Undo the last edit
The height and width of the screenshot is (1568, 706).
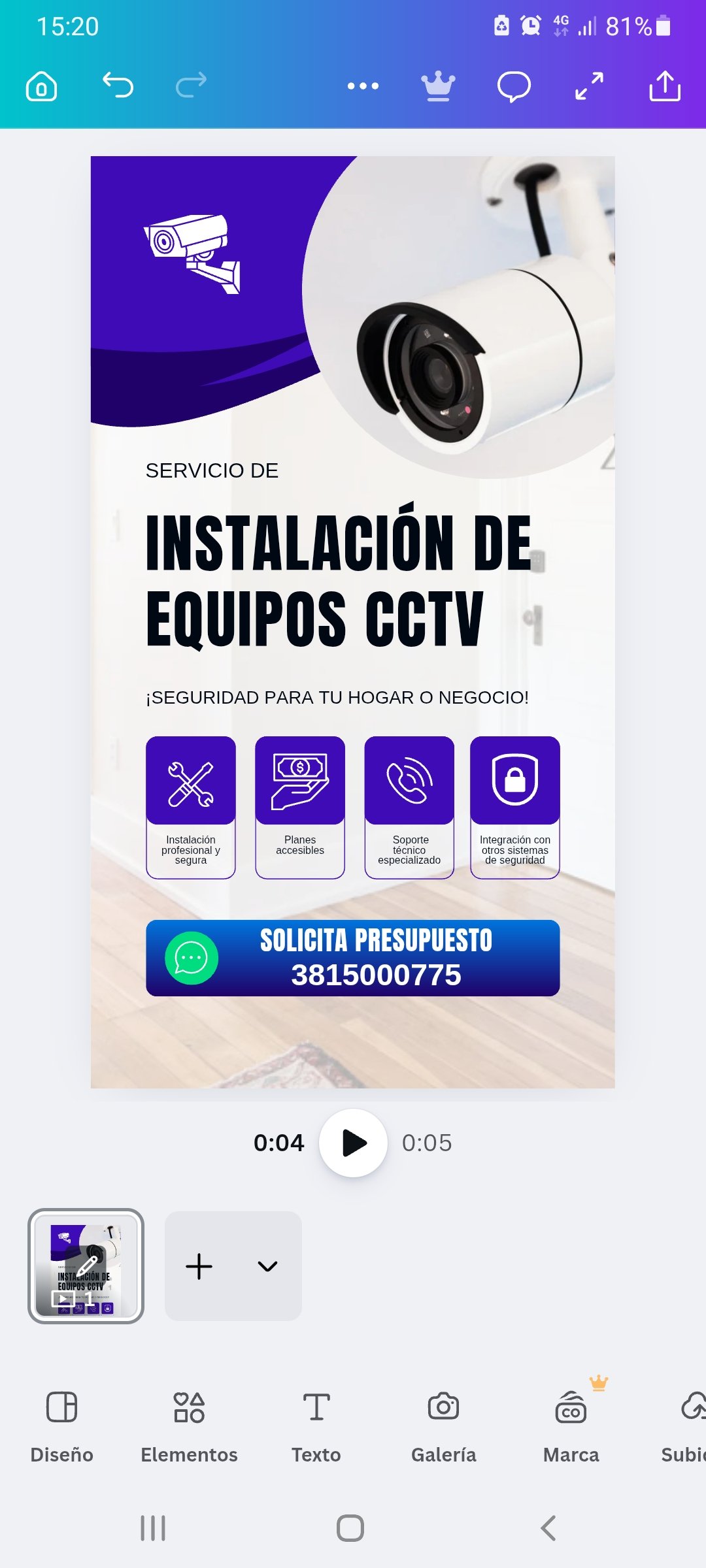(118, 86)
